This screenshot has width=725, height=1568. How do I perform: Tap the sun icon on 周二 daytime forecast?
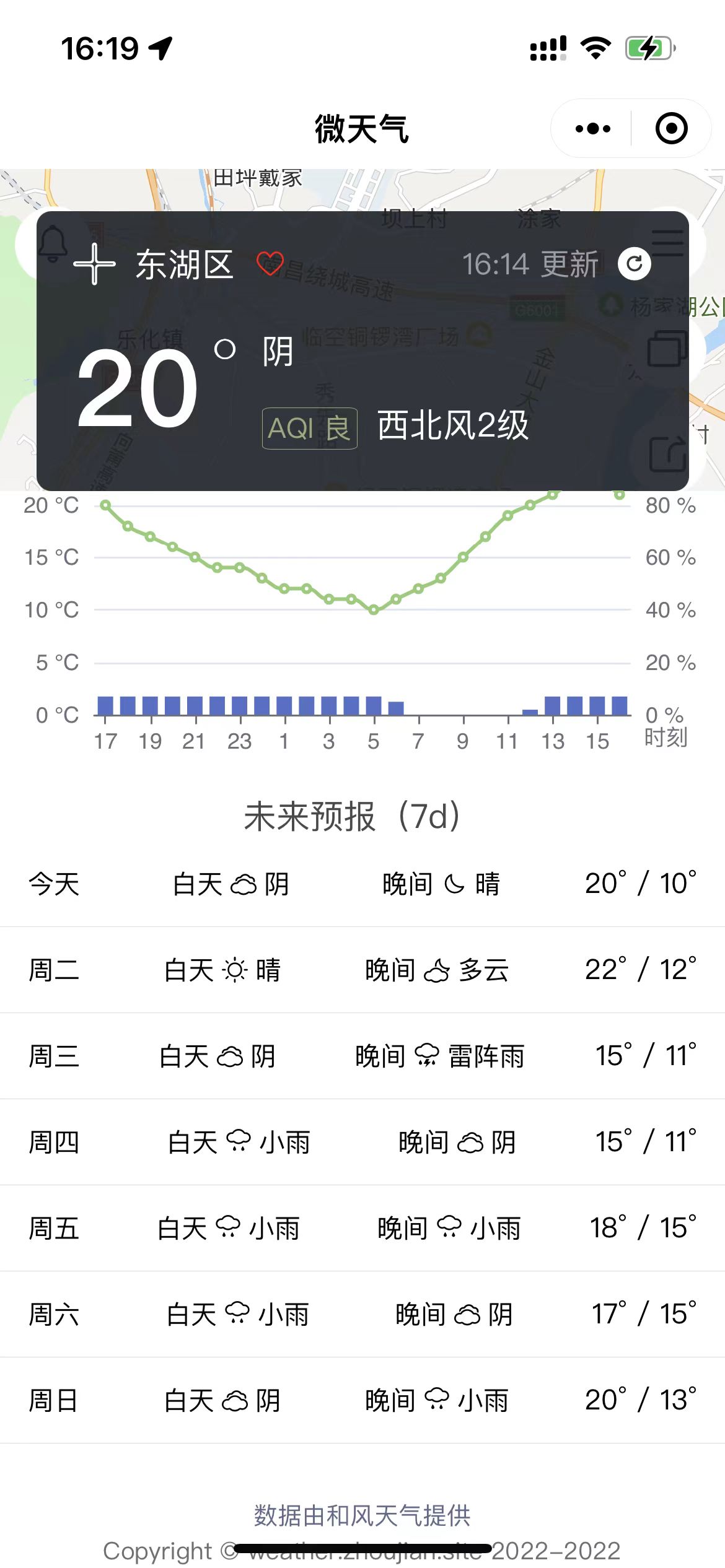click(x=235, y=970)
